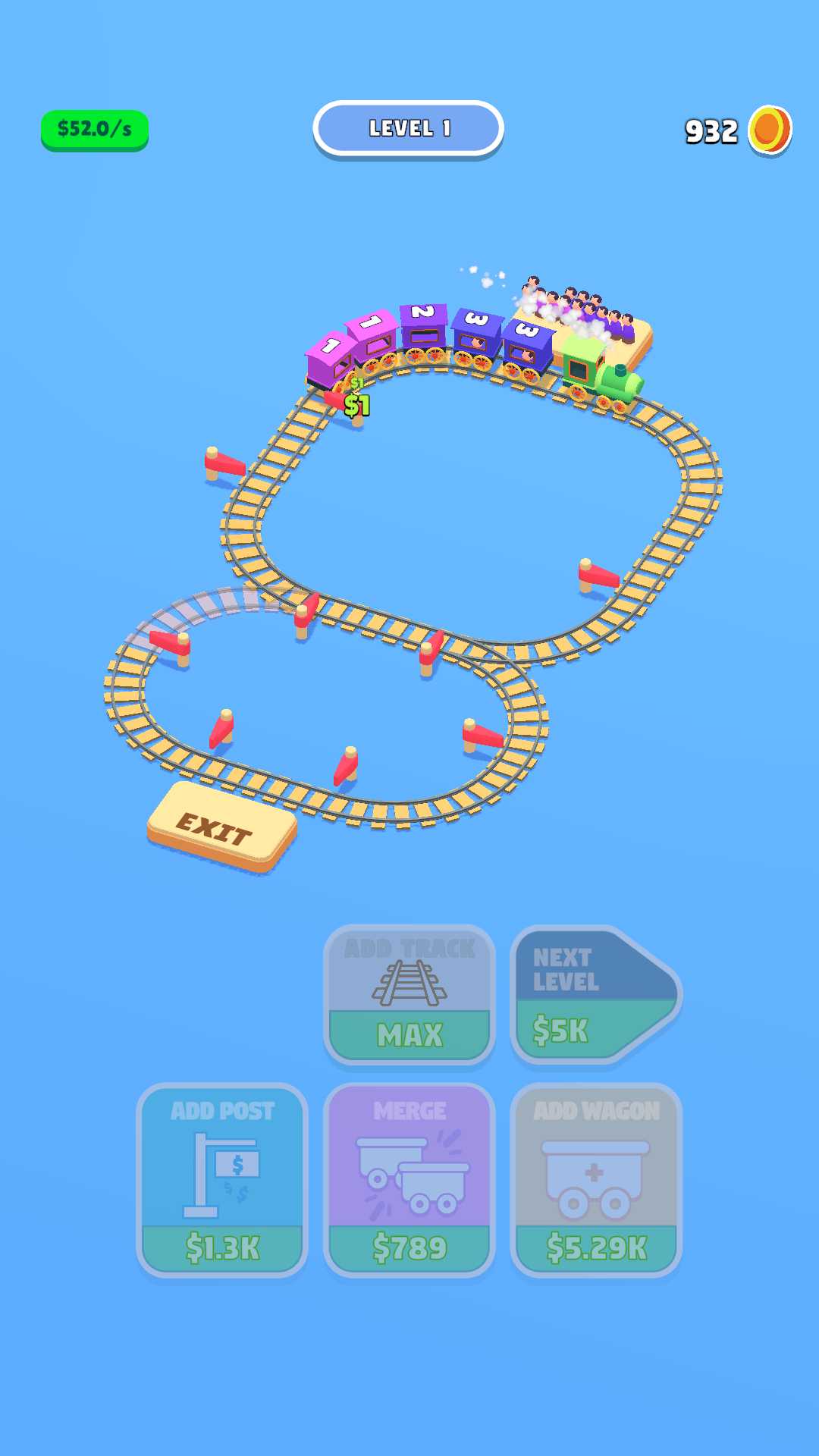Go to Next Level for $5K
The width and height of the screenshot is (819, 1456).
pos(596,994)
